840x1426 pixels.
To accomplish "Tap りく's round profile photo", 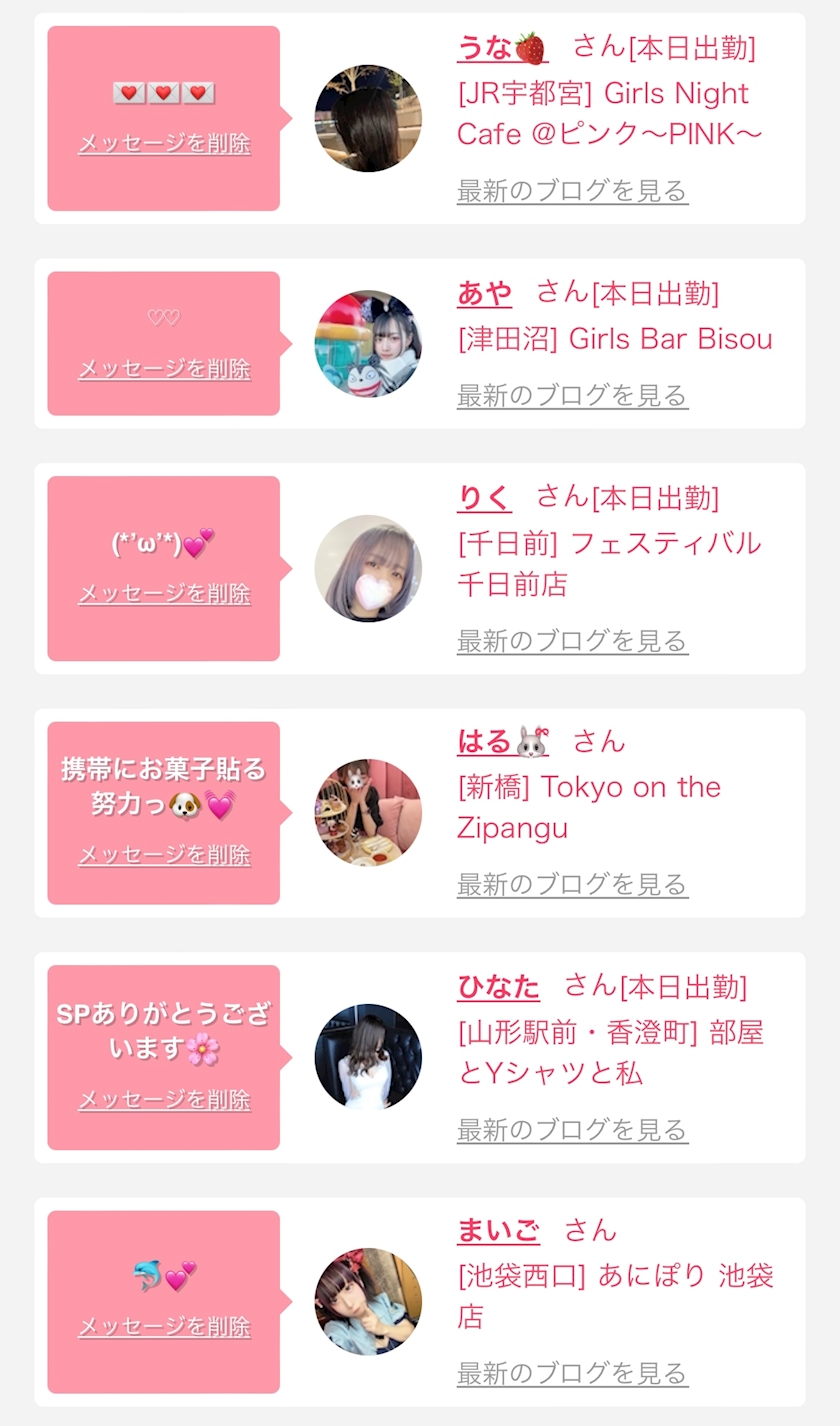I will [368, 568].
